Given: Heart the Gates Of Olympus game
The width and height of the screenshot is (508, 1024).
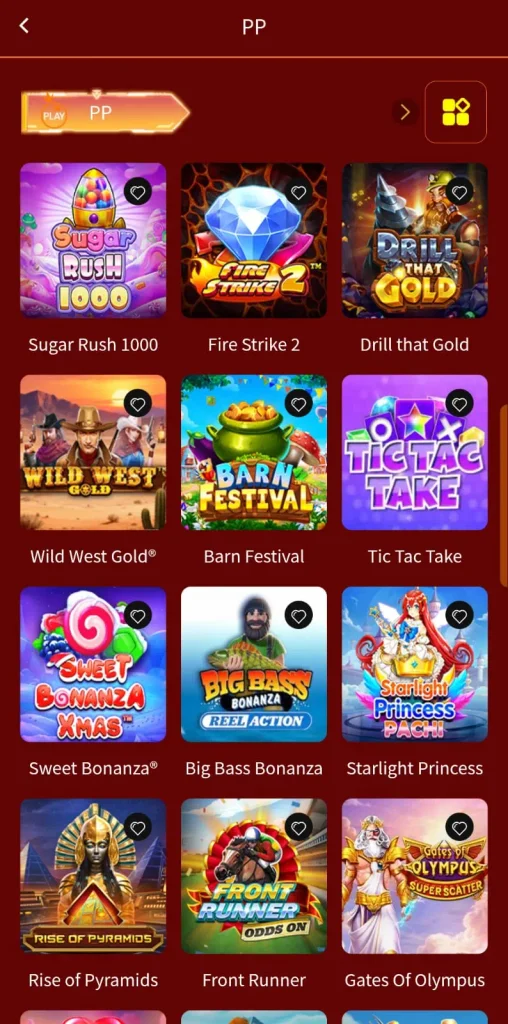Looking at the screenshot, I should click(x=460, y=827).
